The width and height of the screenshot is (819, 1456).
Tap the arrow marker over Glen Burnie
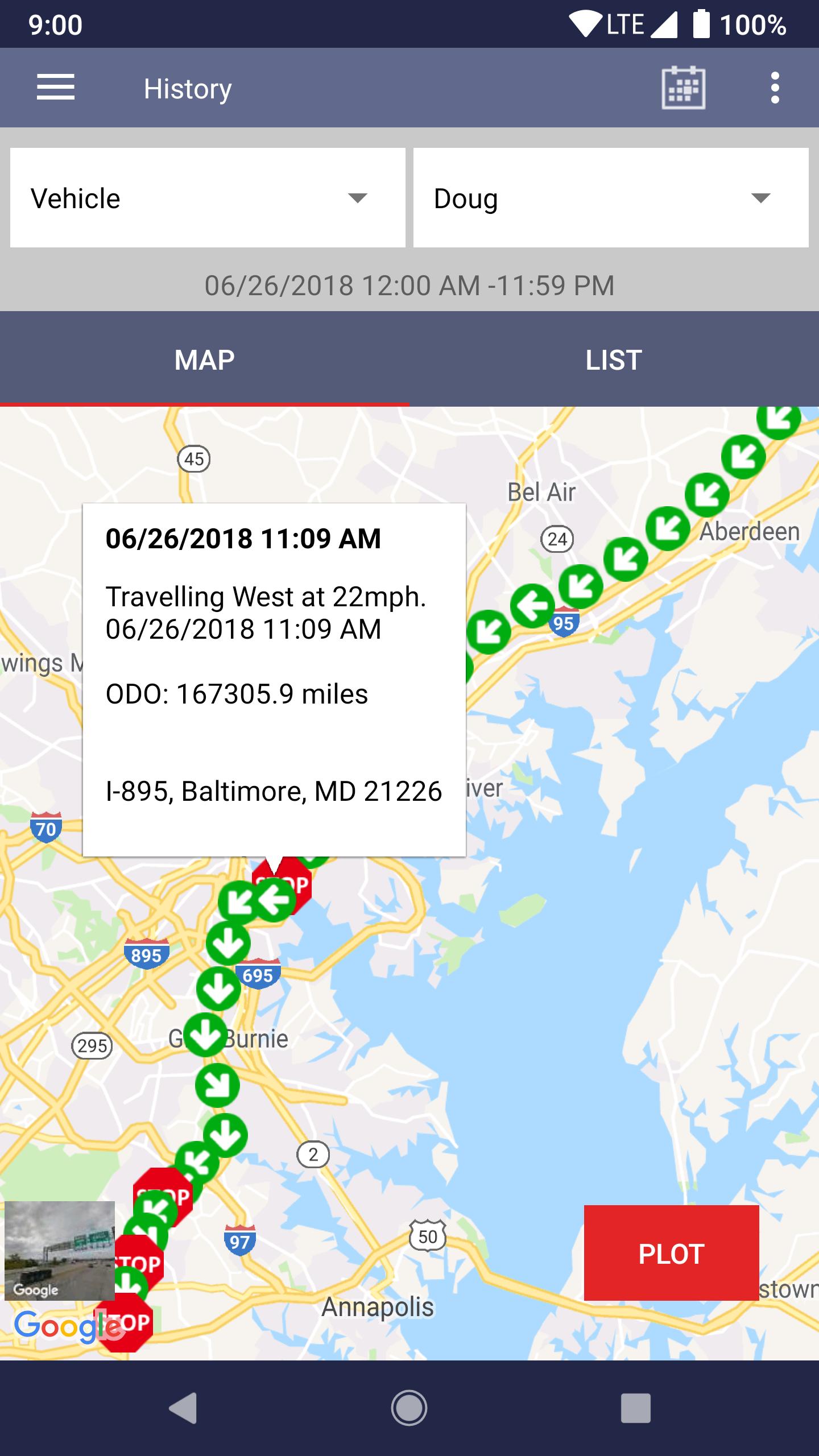205,1035
